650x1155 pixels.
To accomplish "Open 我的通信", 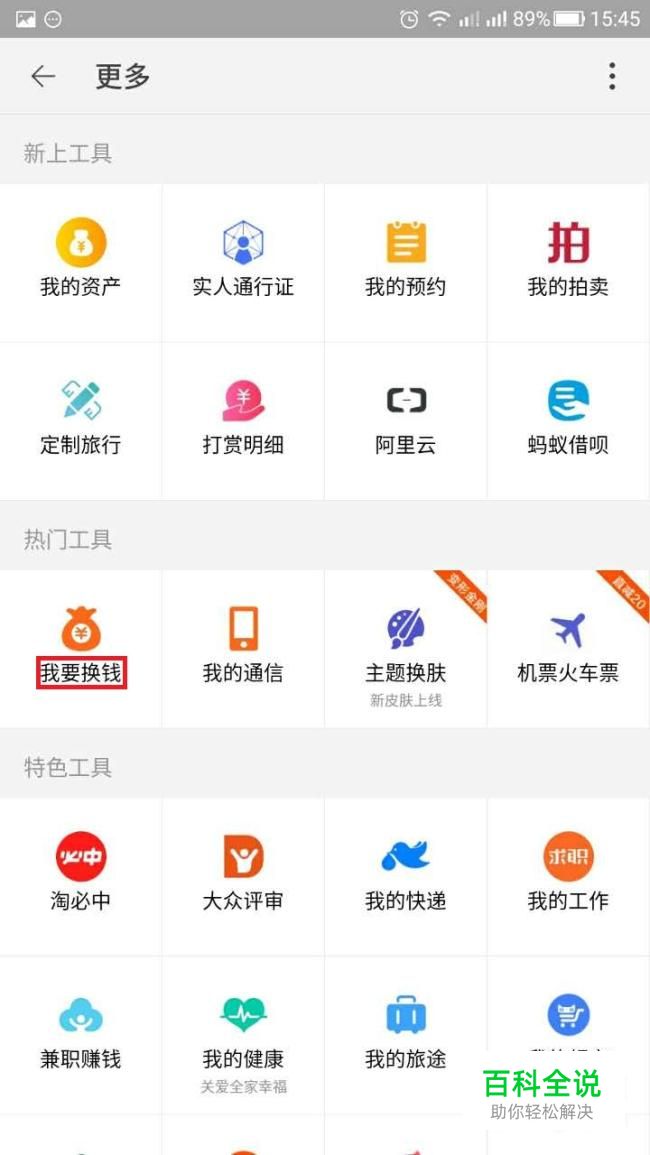I will [243, 648].
